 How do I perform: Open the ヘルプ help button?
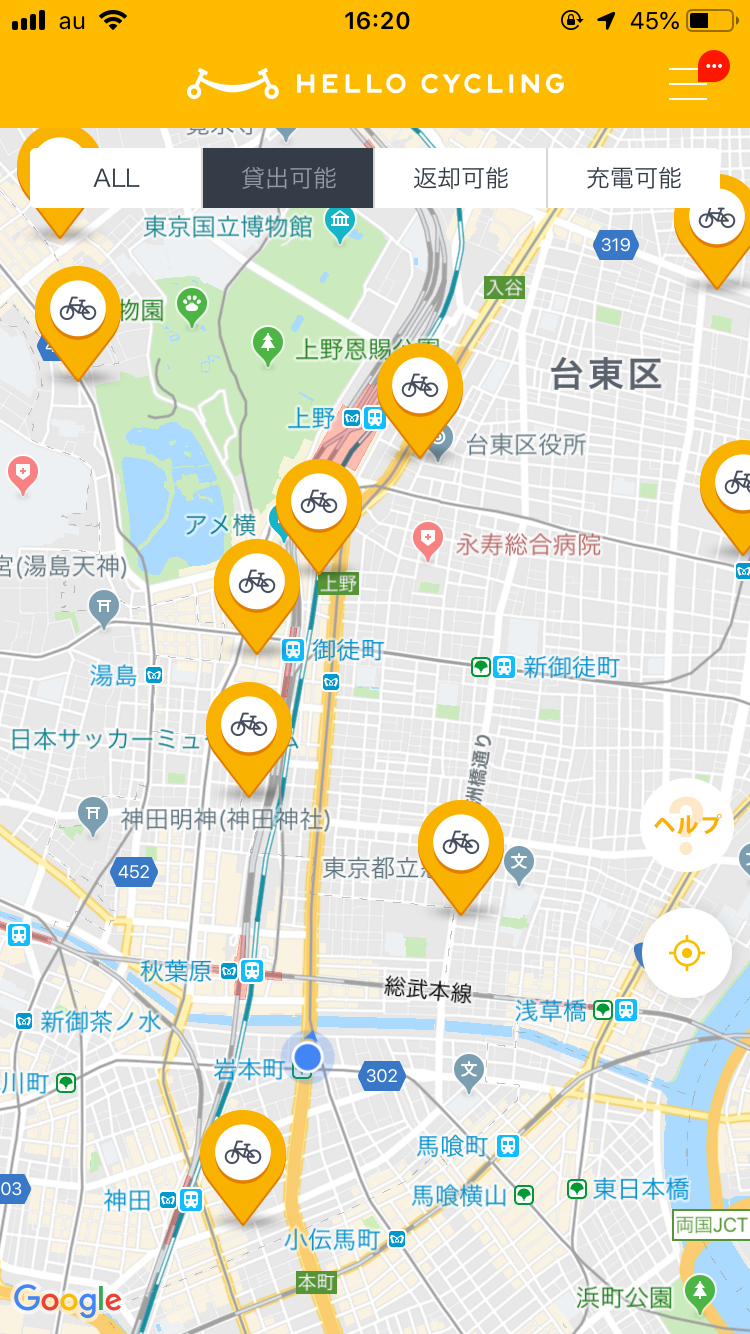[686, 825]
